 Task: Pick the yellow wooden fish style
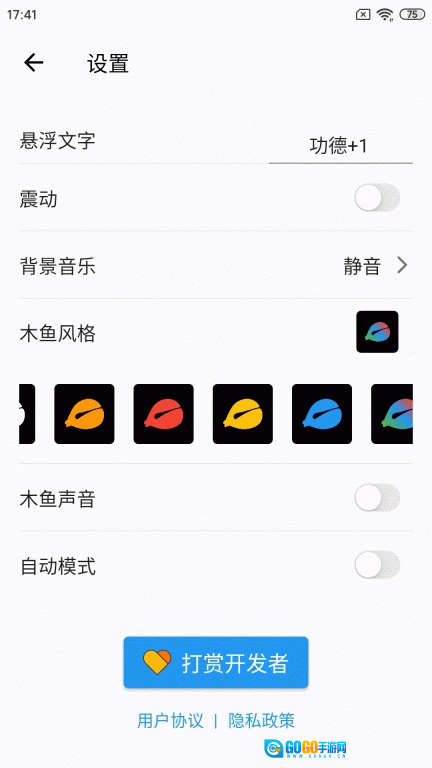[x=242, y=414]
